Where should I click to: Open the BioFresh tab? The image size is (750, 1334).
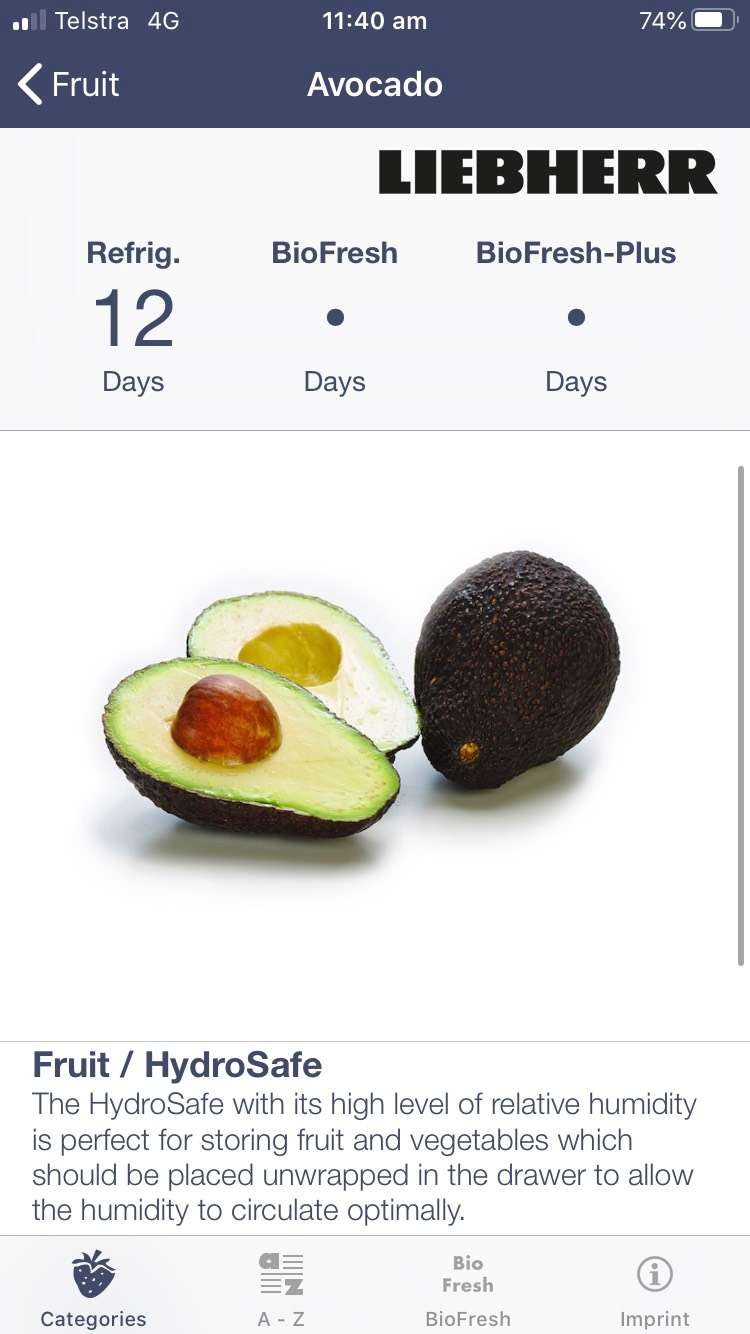pos(468,1287)
